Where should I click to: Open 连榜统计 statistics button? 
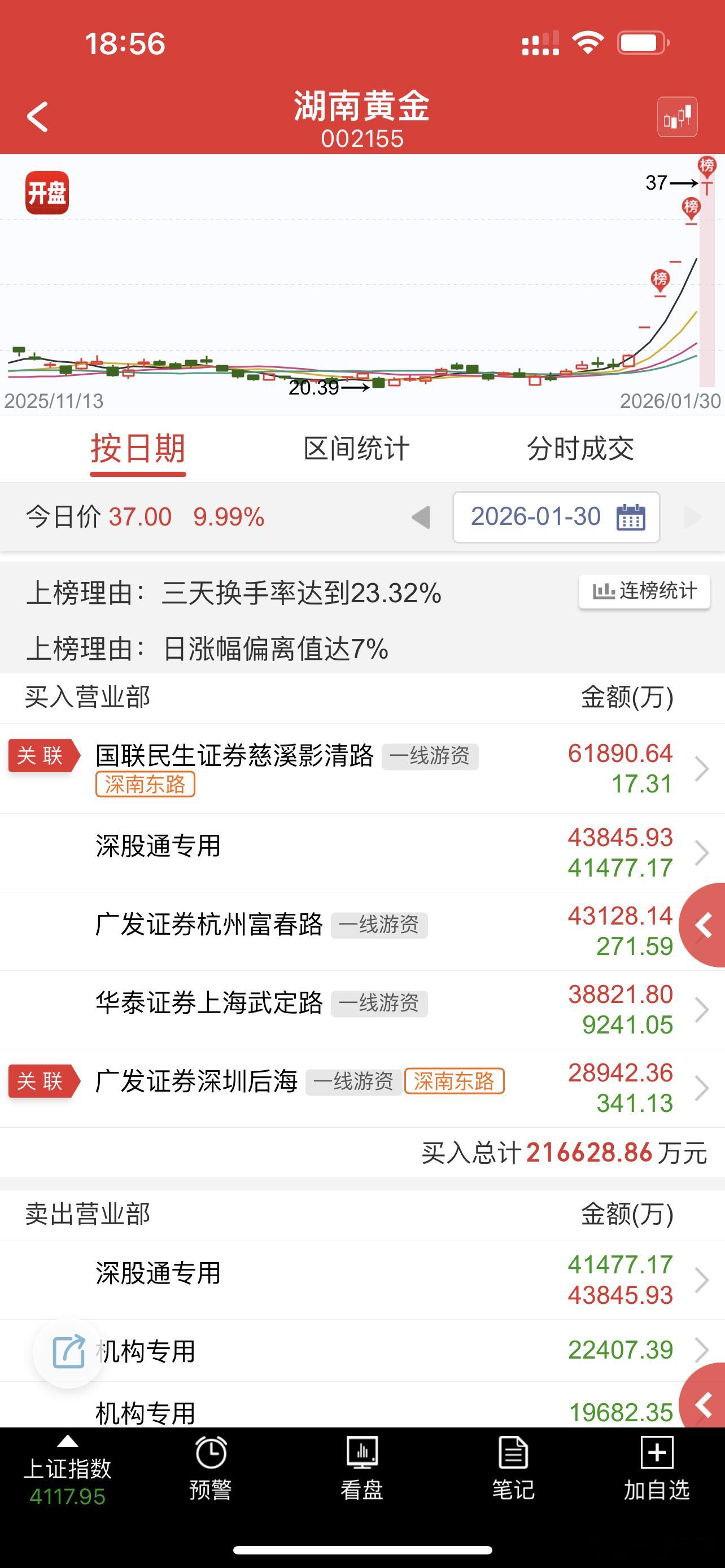(x=644, y=591)
